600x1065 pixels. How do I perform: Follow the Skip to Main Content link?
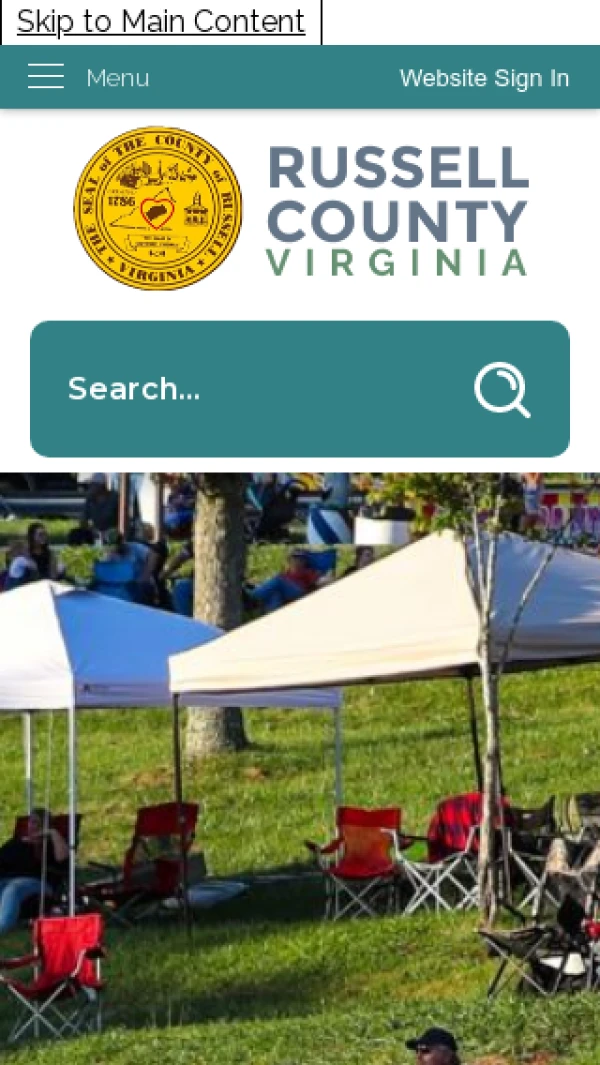161,21
